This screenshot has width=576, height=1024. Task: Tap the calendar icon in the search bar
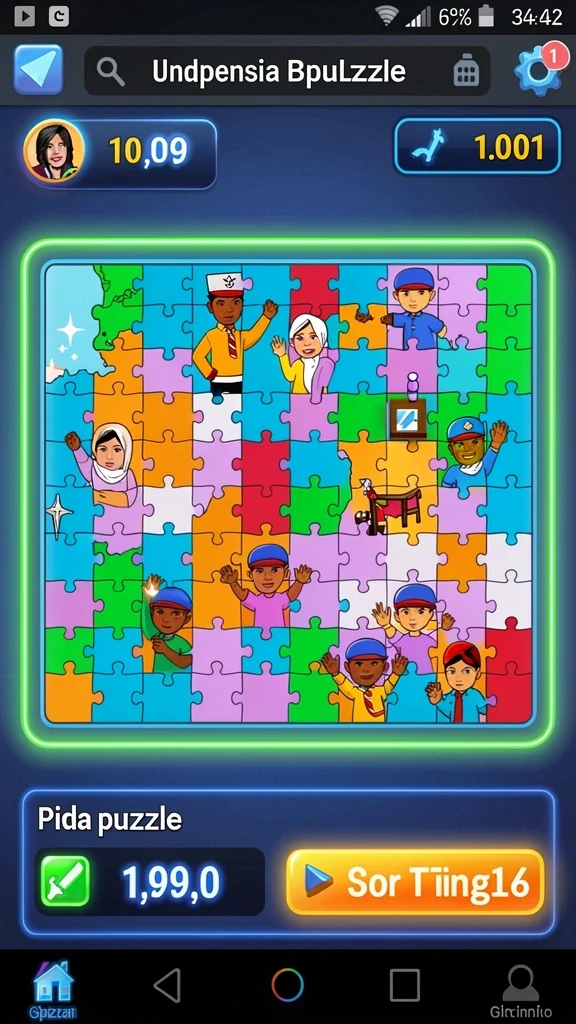[466, 71]
